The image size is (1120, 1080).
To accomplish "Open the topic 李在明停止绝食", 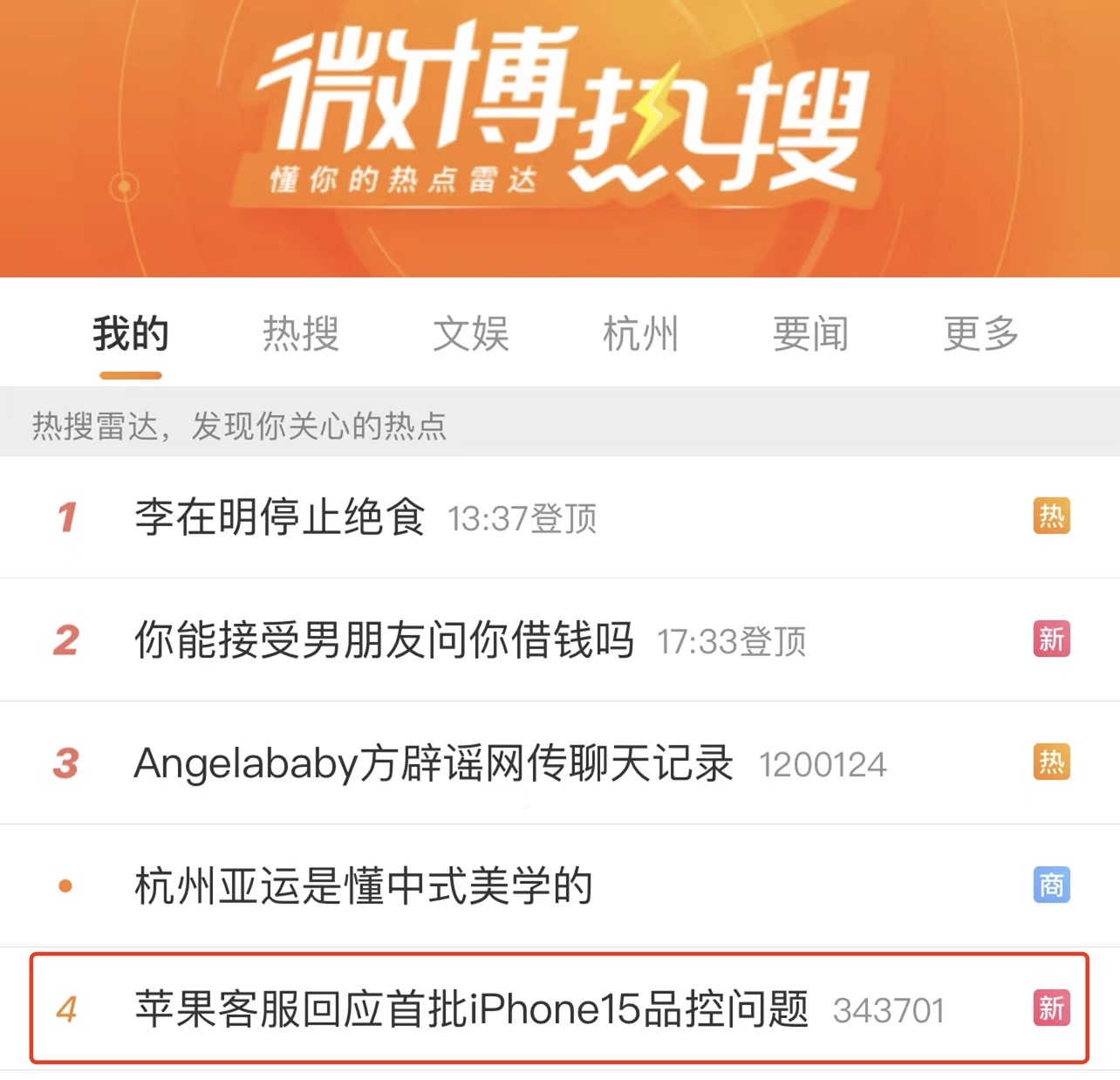I will [x=279, y=517].
